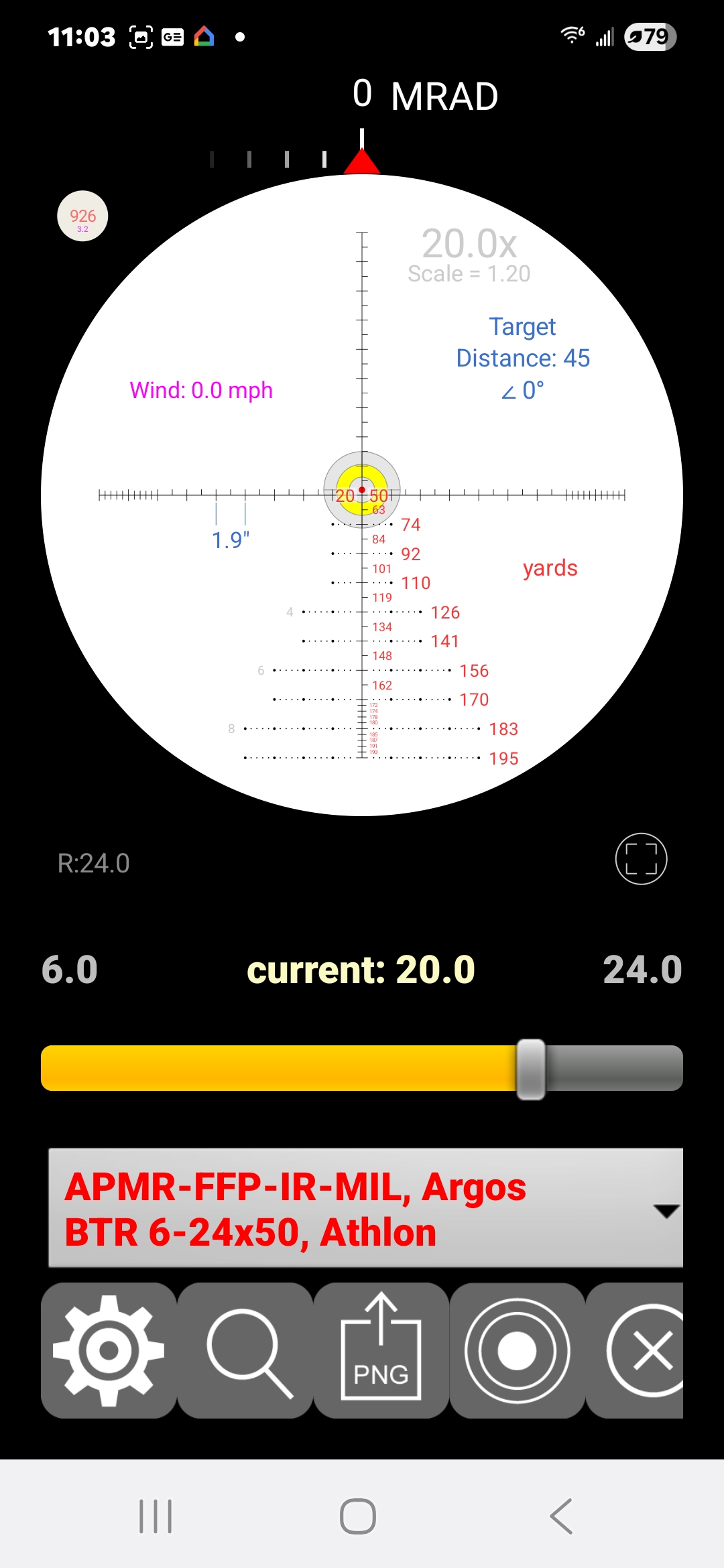Tap the magnifying glass search icon
This screenshot has height=1568, width=724.
tap(245, 1350)
